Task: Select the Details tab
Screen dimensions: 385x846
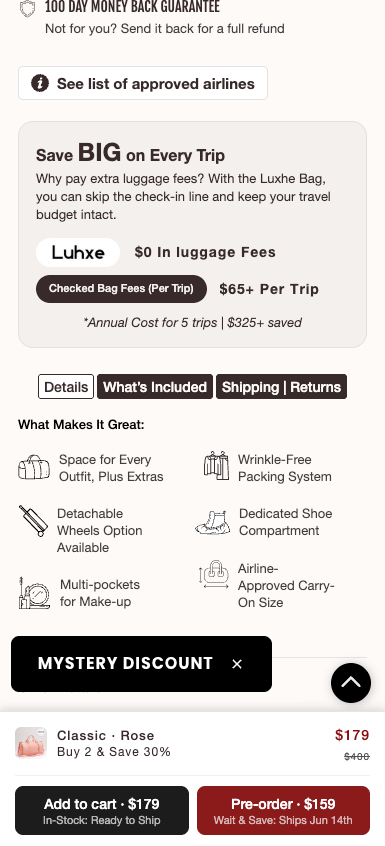Action: [66, 387]
